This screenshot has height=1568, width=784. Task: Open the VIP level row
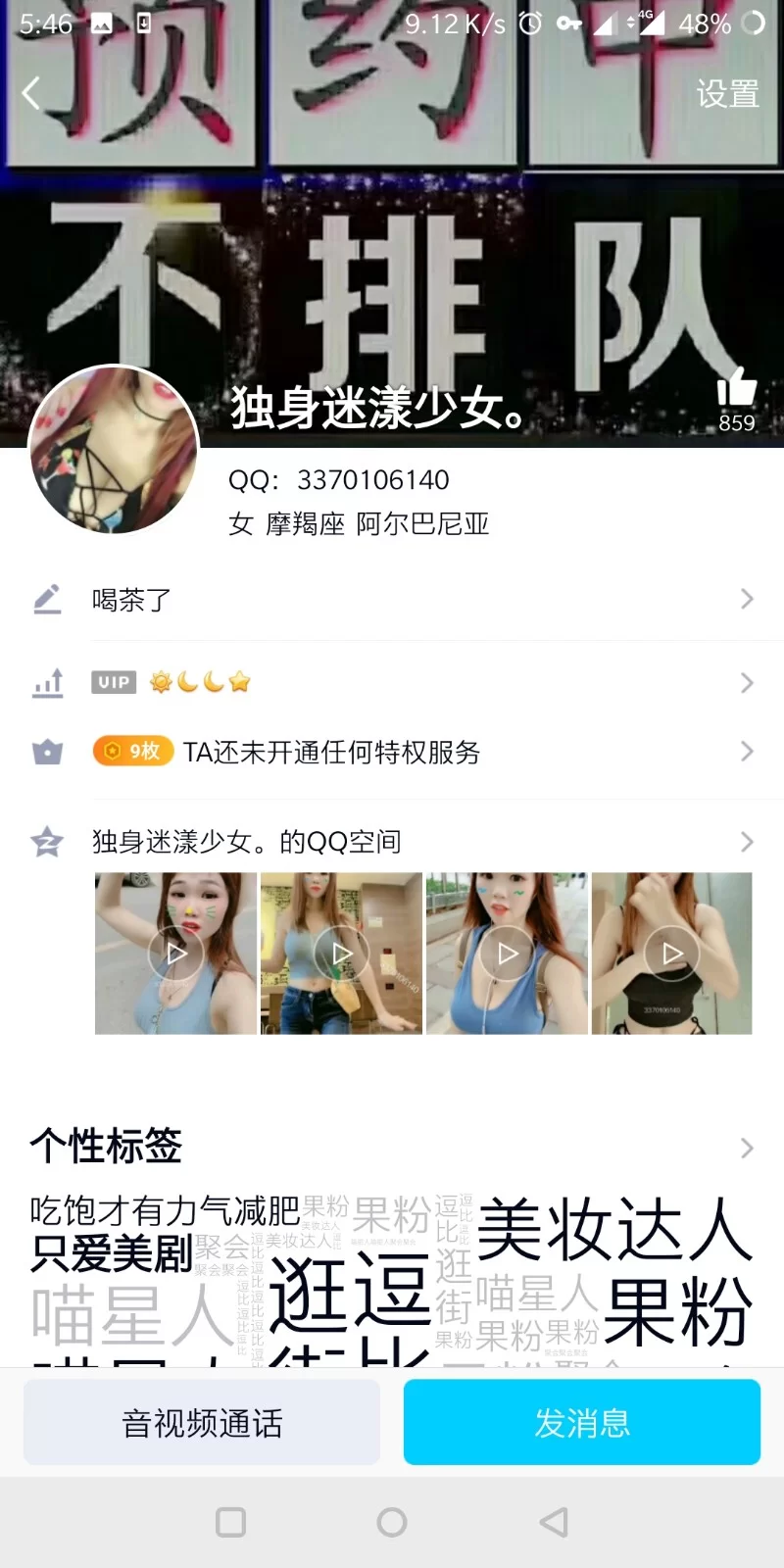392,682
